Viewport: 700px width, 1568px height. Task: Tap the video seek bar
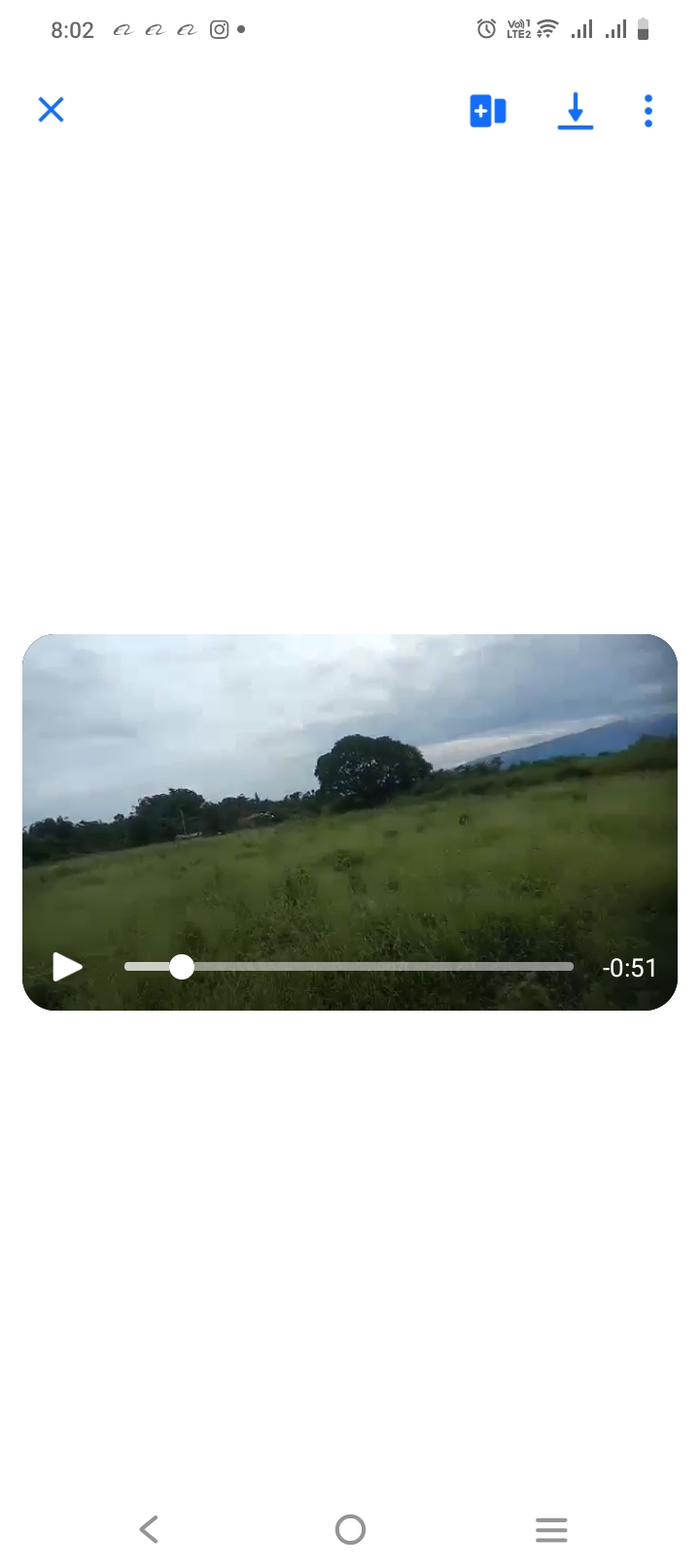point(350,967)
